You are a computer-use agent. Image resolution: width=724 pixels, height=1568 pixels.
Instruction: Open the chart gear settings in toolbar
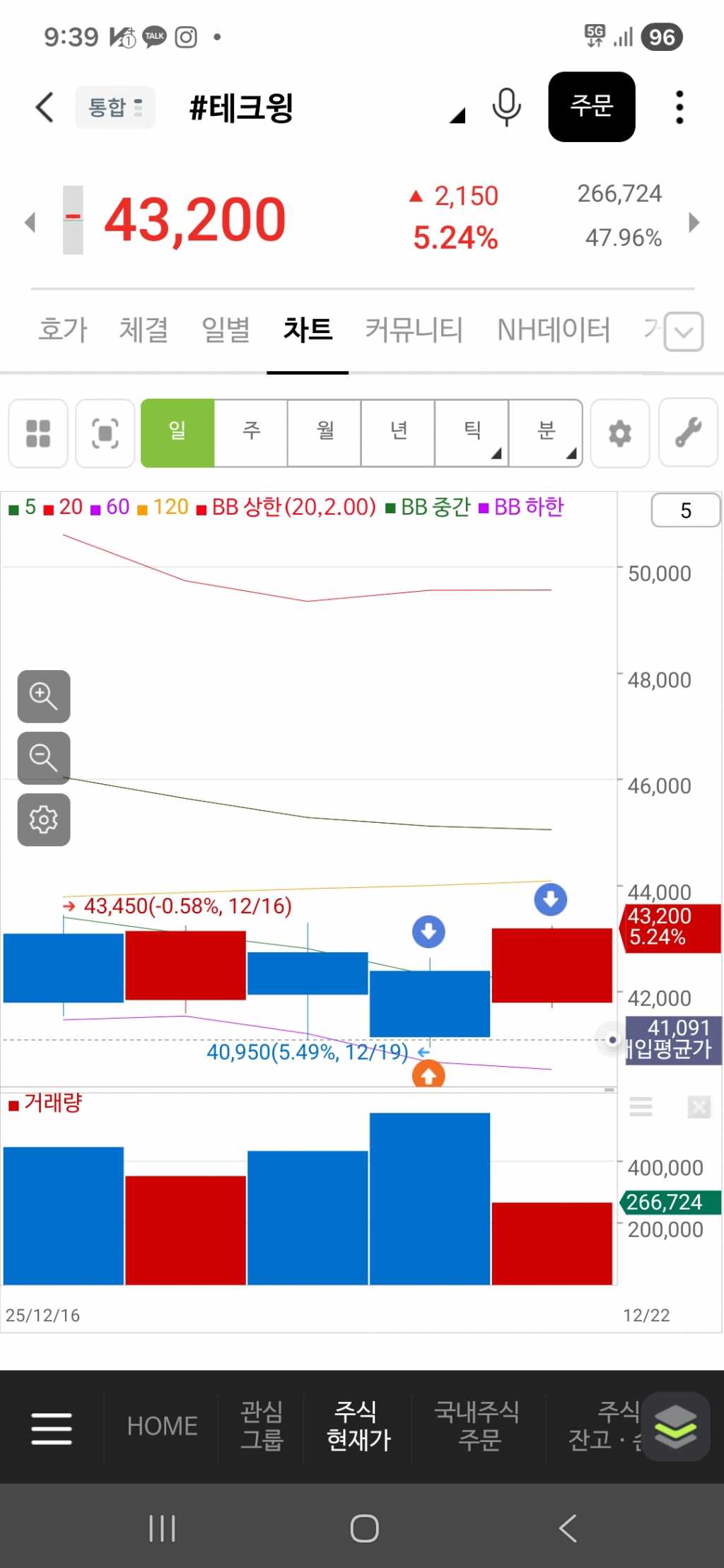619,433
